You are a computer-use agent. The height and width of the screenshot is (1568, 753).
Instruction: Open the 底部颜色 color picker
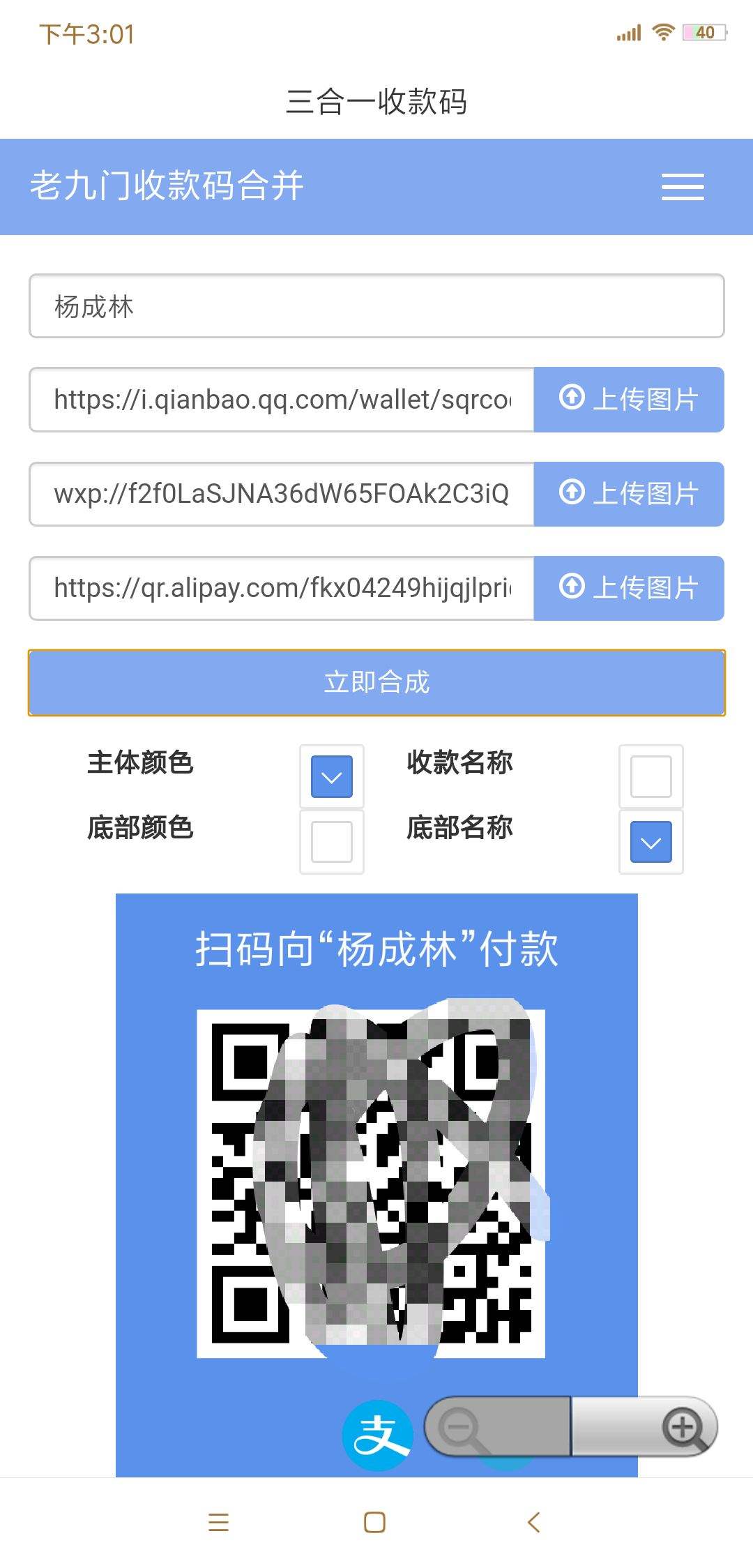(x=332, y=842)
